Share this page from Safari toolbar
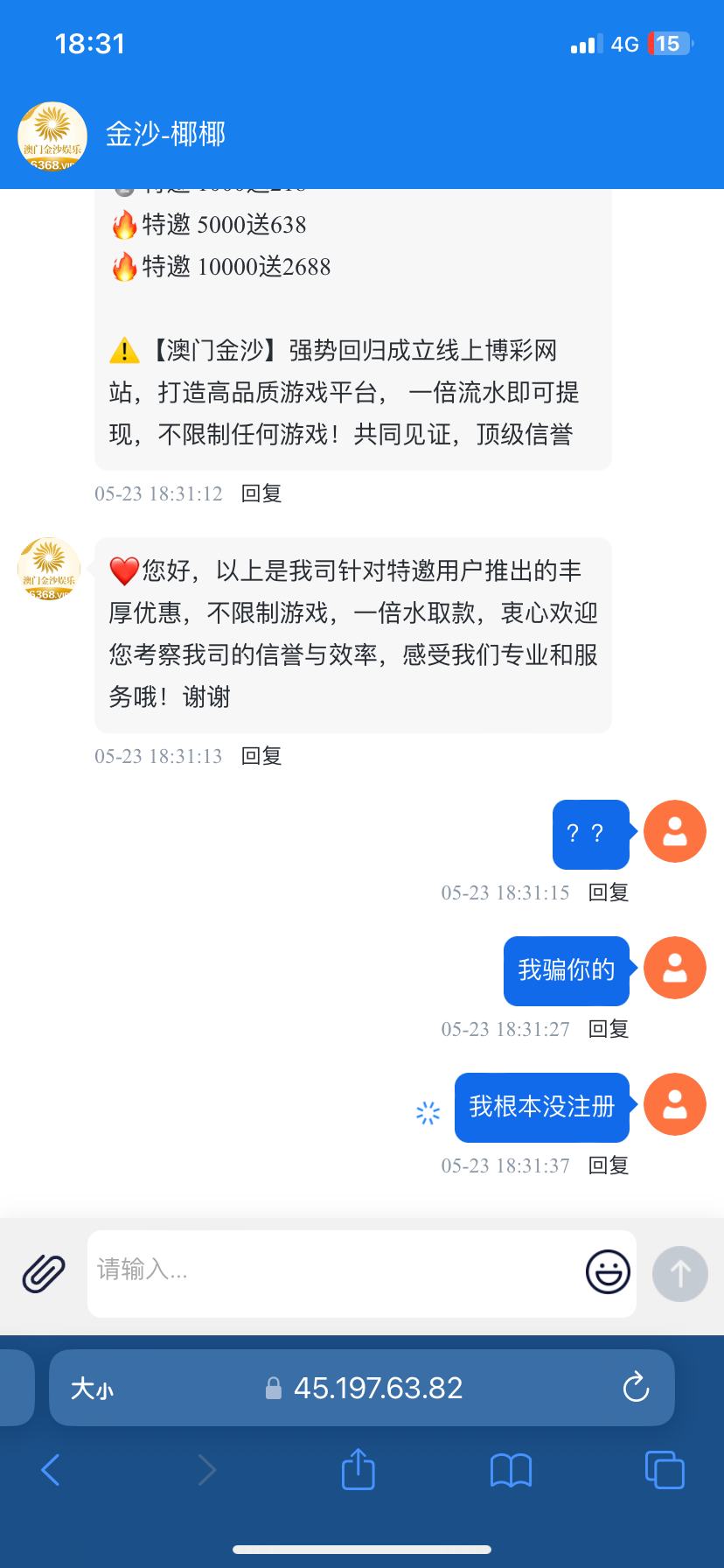The height and width of the screenshot is (1568, 724). pyautogui.click(x=358, y=1470)
